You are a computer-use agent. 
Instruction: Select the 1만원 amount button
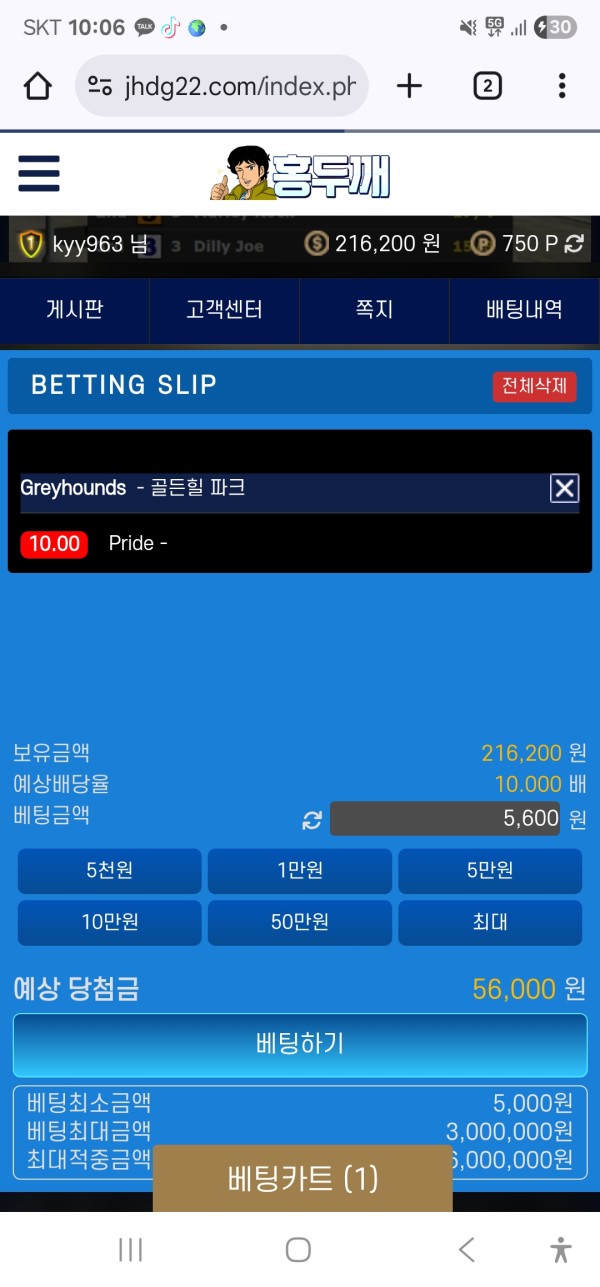pyautogui.click(x=299, y=871)
